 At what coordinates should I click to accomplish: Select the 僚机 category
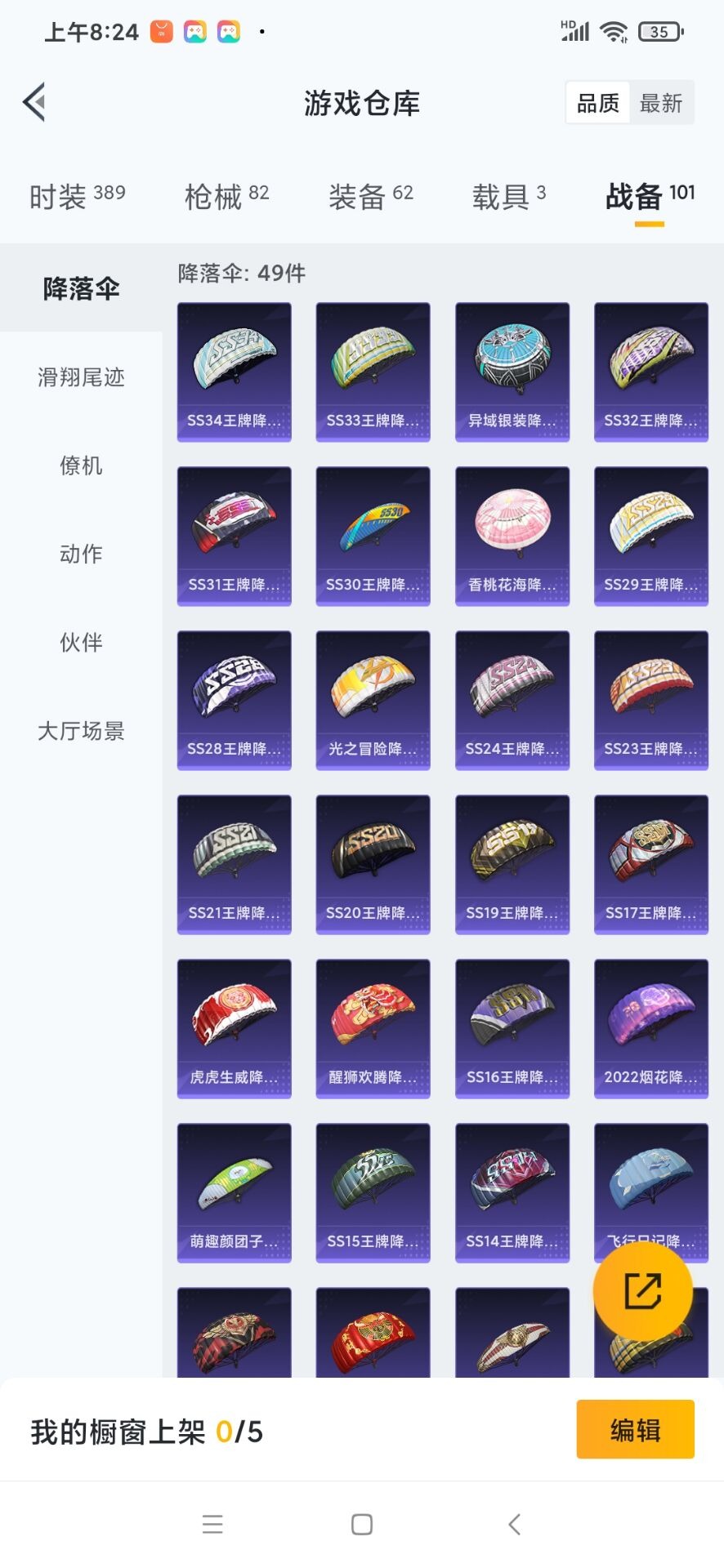81,465
